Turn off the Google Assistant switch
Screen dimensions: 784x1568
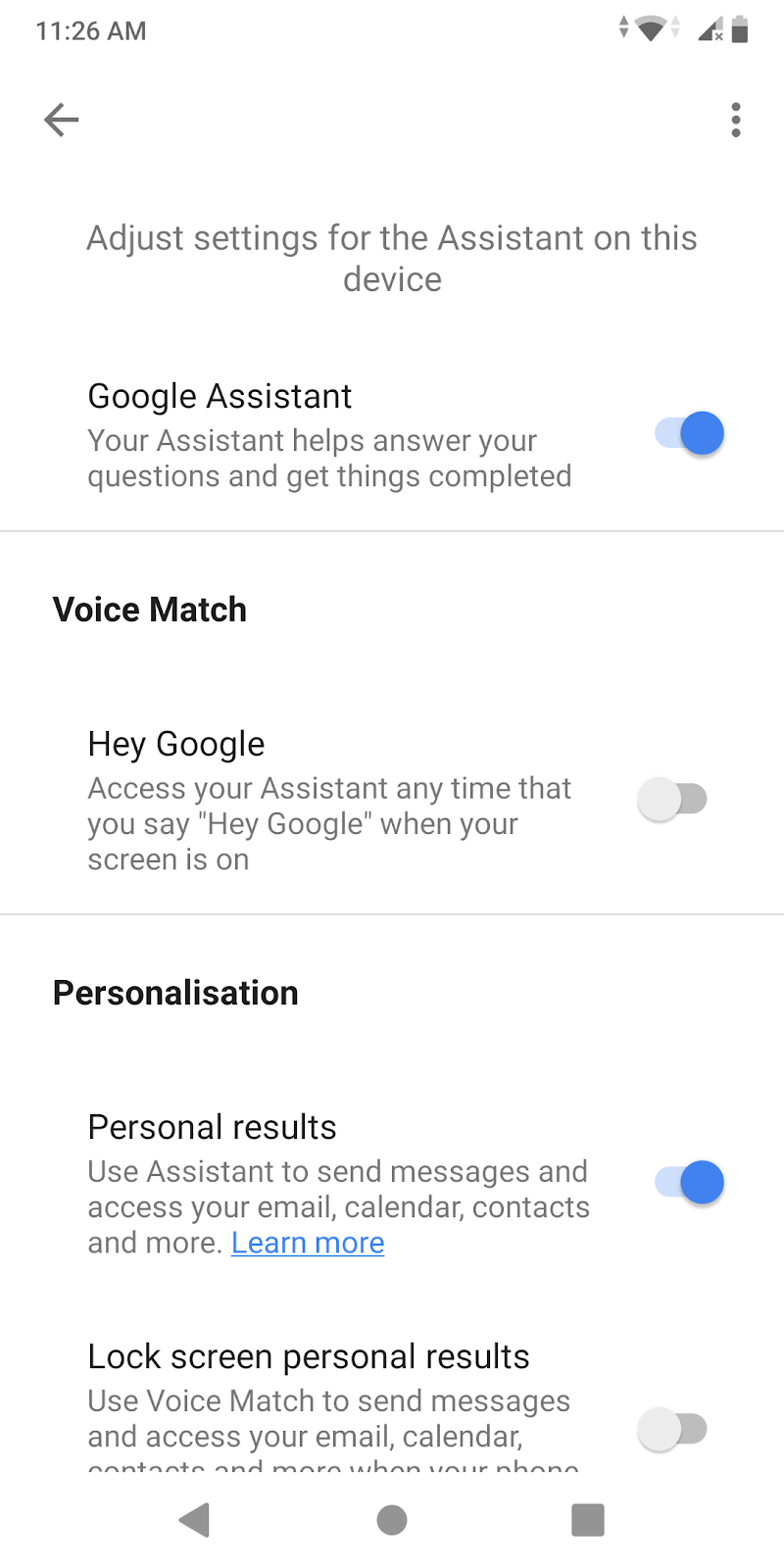(x=690, y=433)
